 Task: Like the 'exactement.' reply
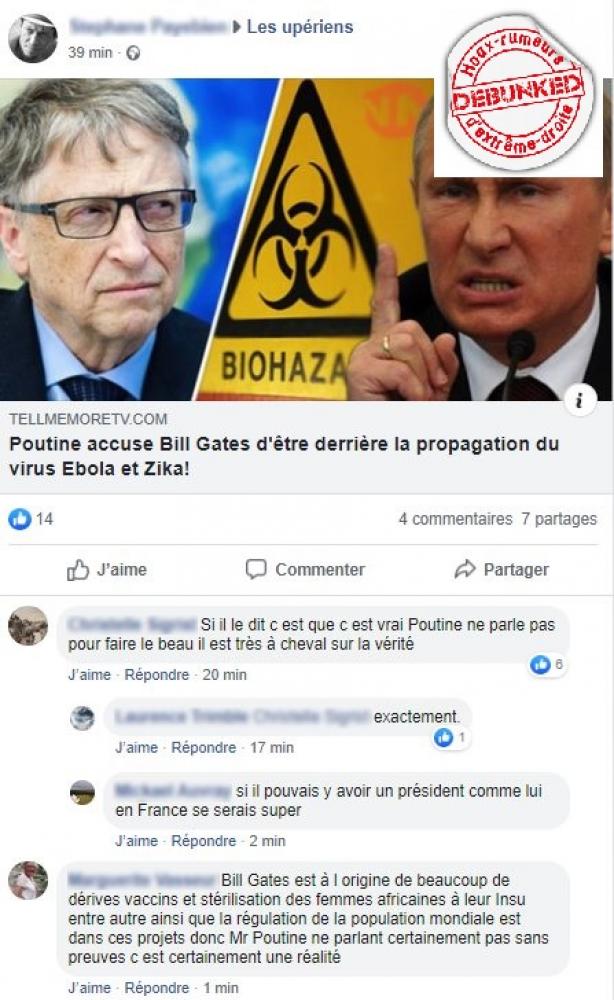point(136,747)
